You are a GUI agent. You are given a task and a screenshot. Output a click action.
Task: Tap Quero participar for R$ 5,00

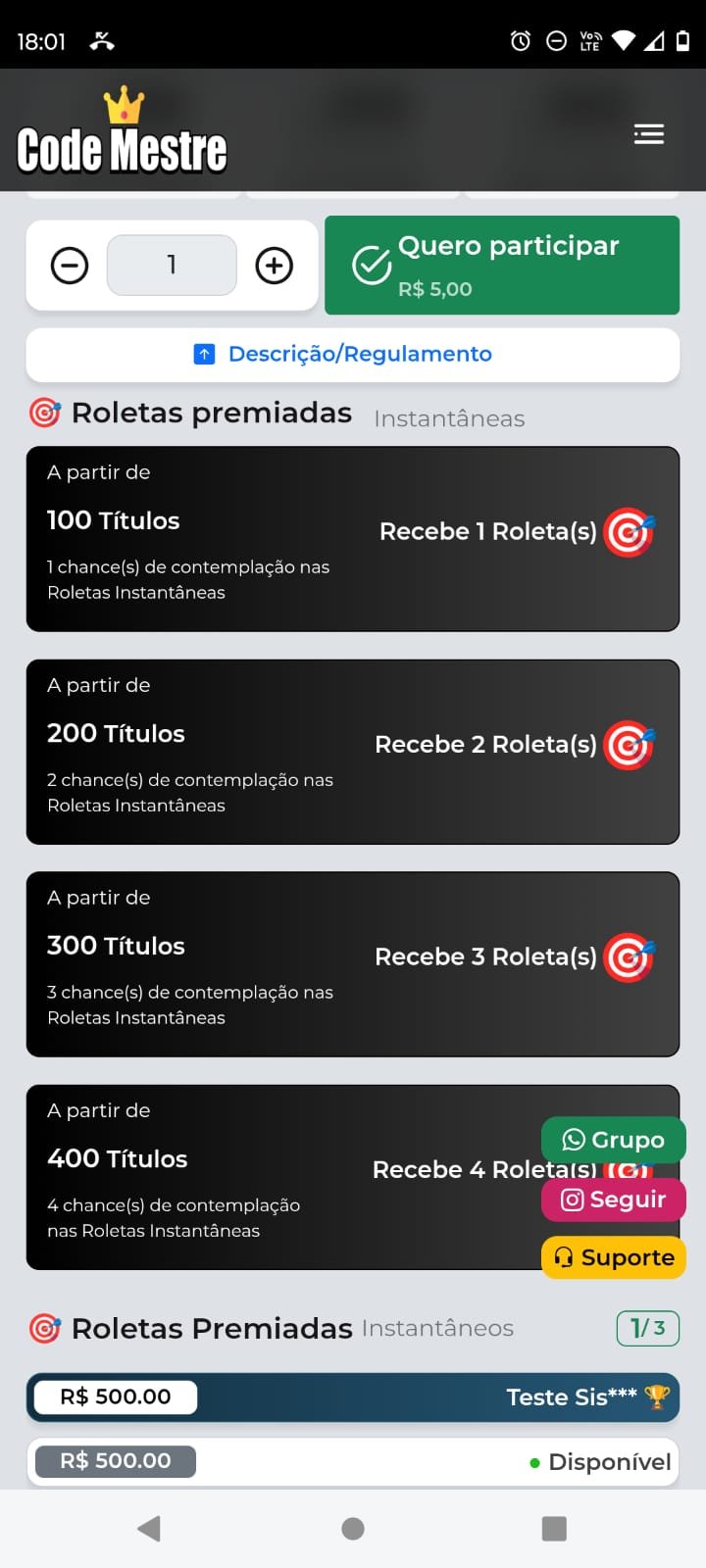coord(502,266)
